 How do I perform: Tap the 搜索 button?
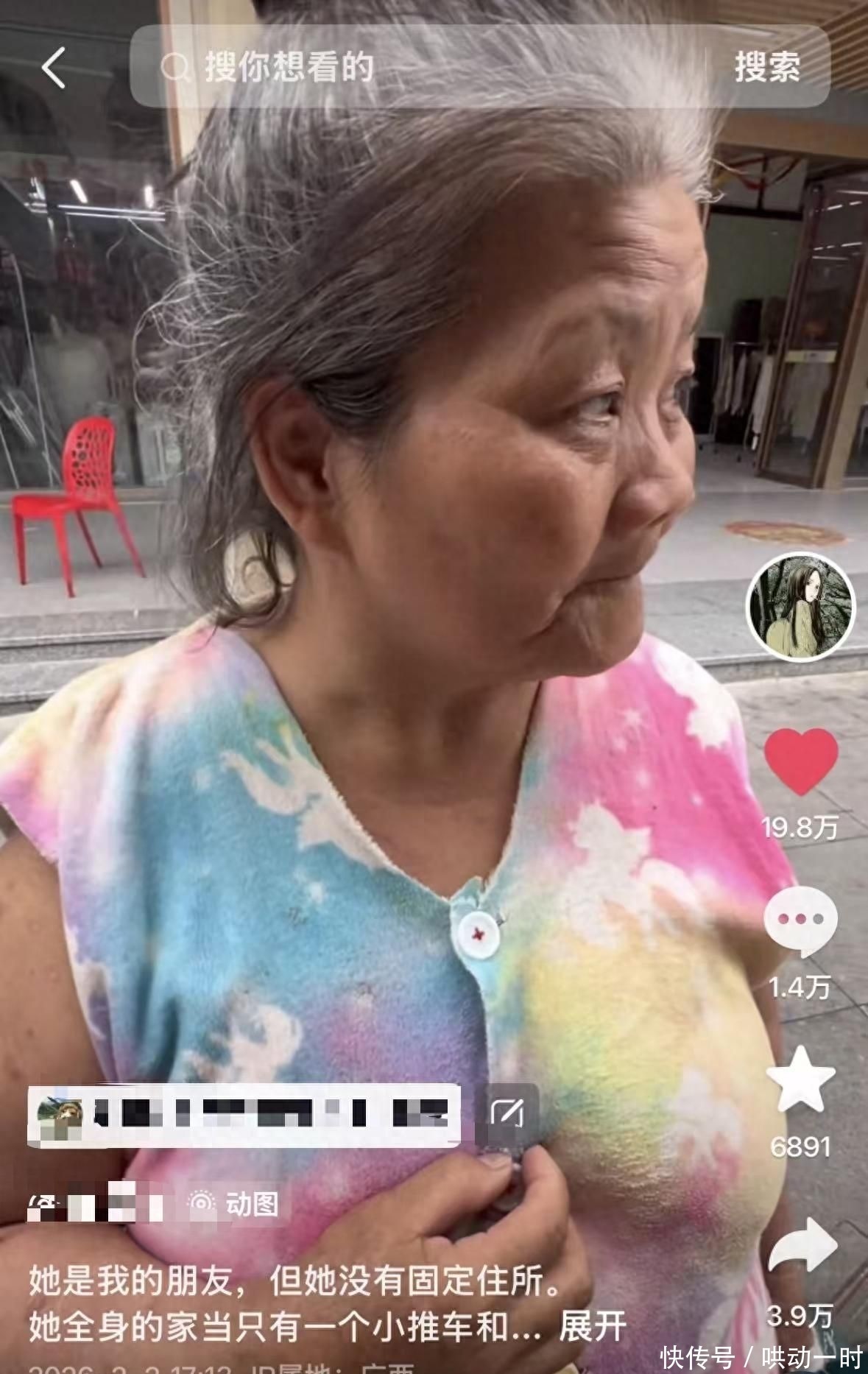coord(767,68)
